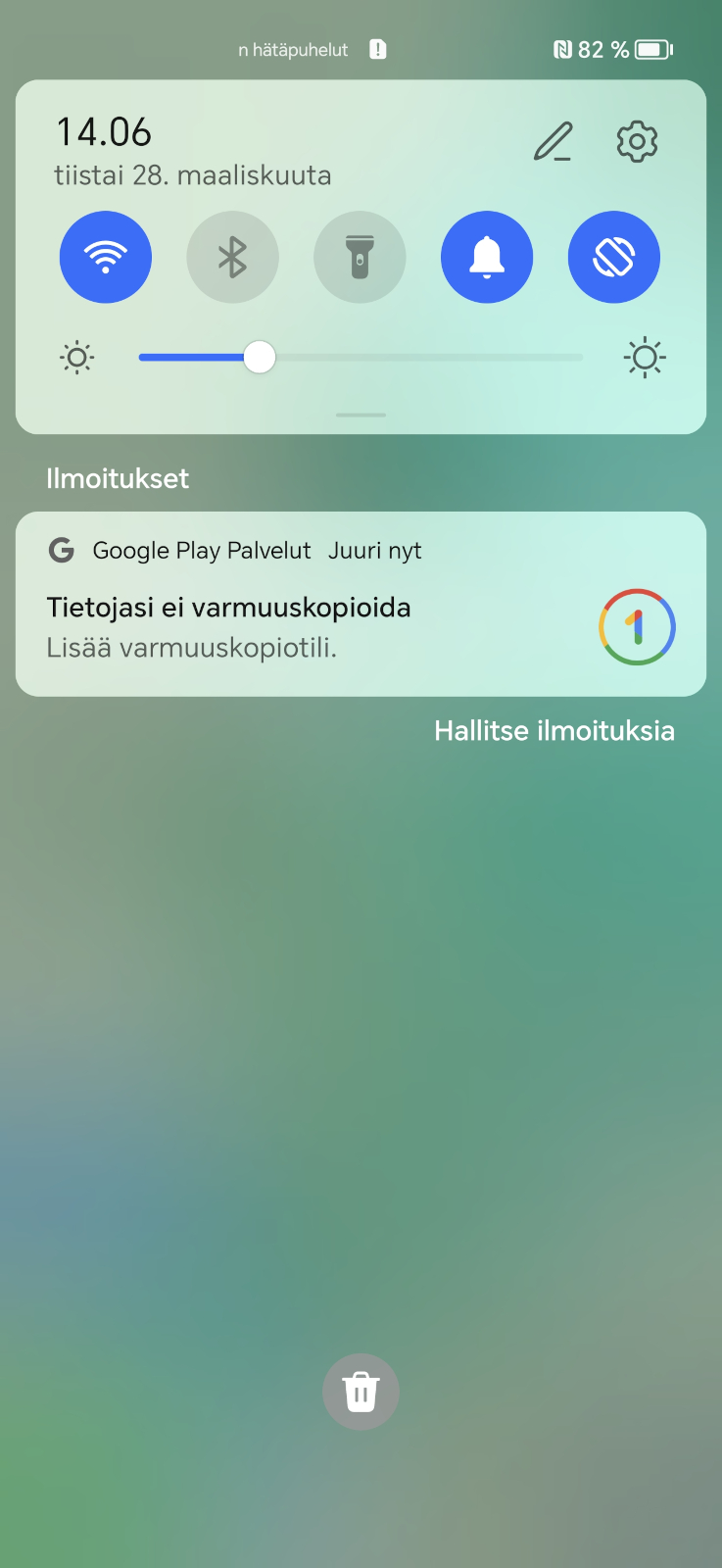The width and height of the screenshot is (722, 1568).
Task: Turn off the Wi-Fi quick toggle
Action: point(106,257)
